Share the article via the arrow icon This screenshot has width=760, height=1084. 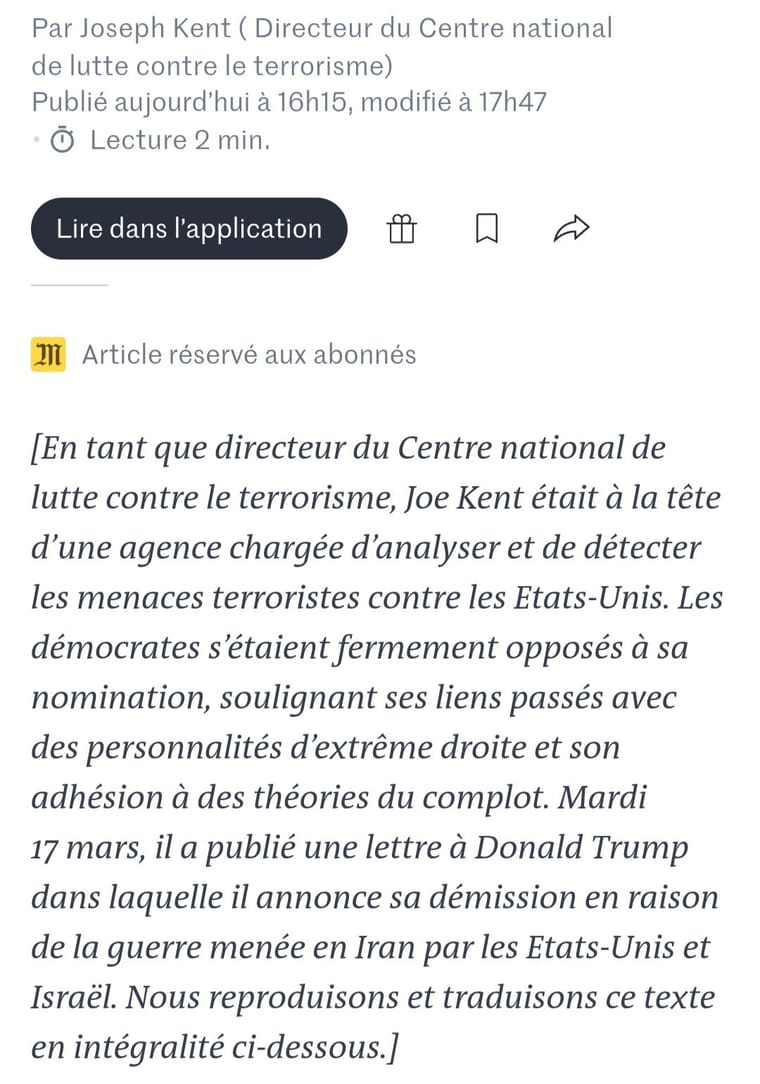[x=571, y=230]
